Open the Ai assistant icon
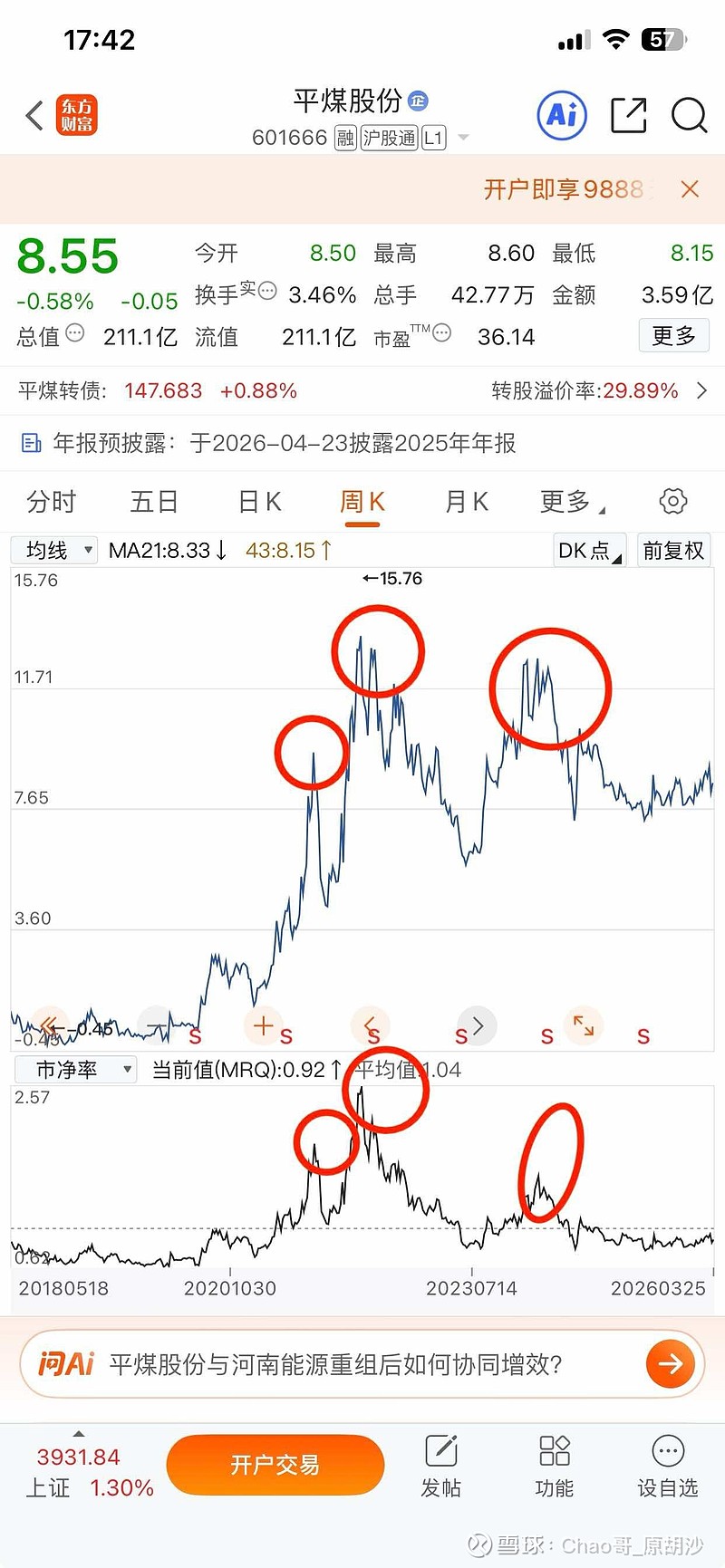725x1568 pixels. coord(562,115)
